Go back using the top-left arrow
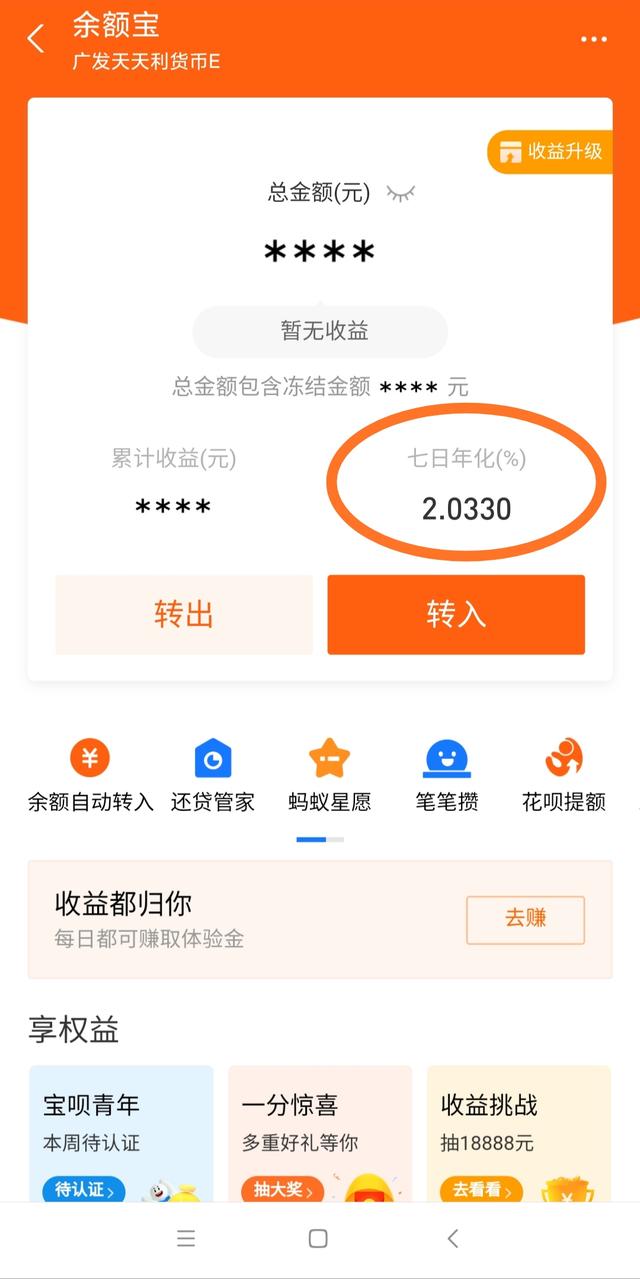640x1279 pixels. pyautogui.click(x=36, y=39)
